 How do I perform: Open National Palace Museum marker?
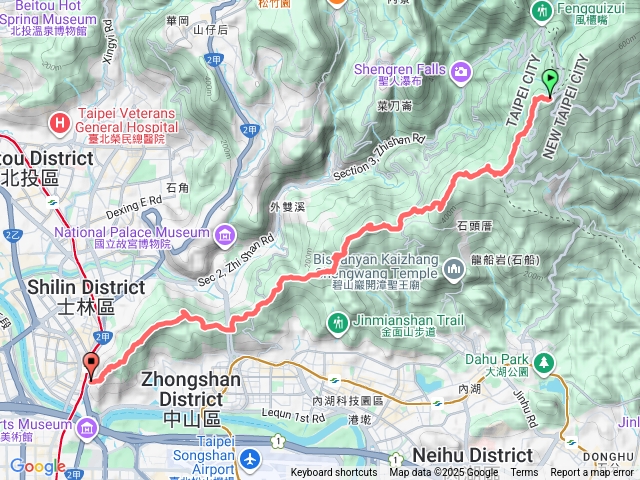coord(223,235)
